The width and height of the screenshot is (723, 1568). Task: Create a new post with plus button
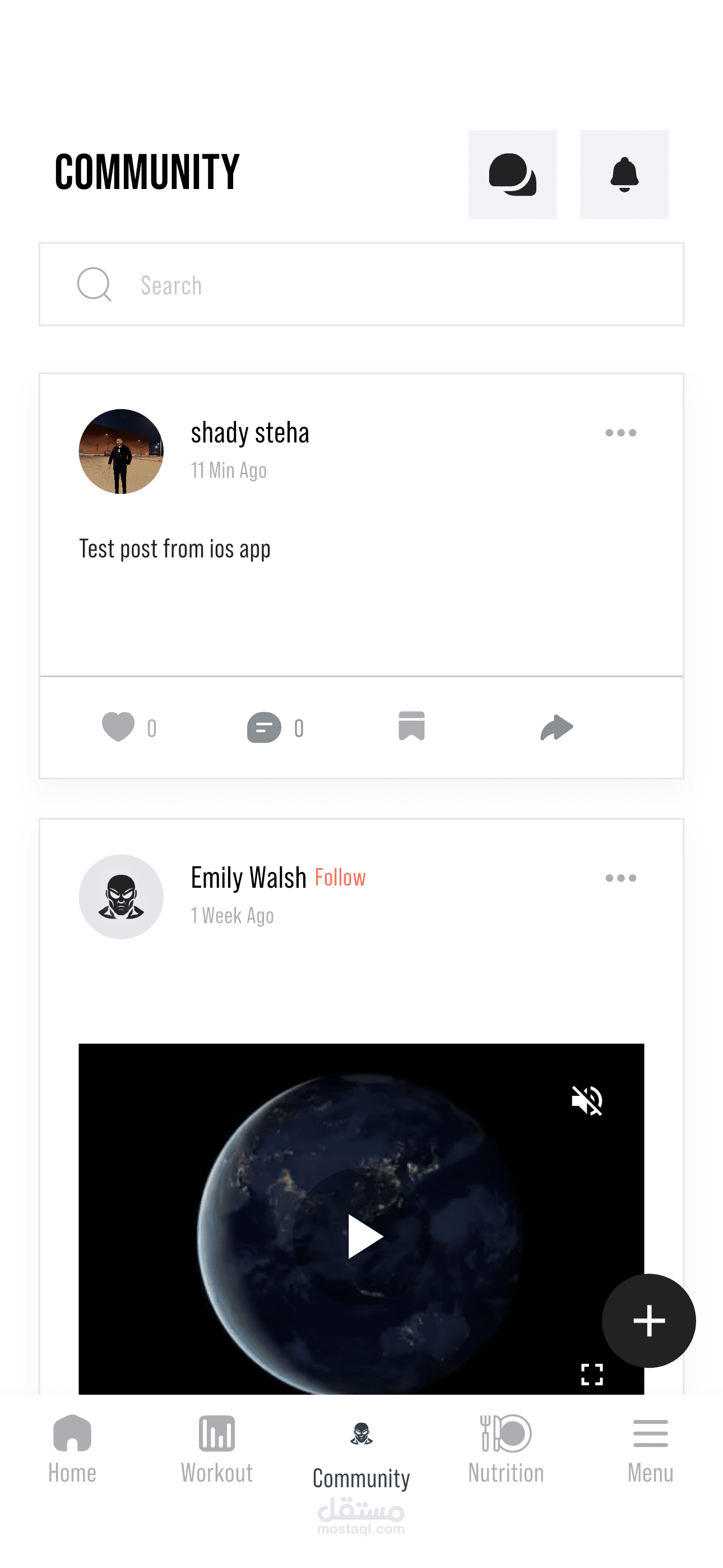coord(648,1320)
